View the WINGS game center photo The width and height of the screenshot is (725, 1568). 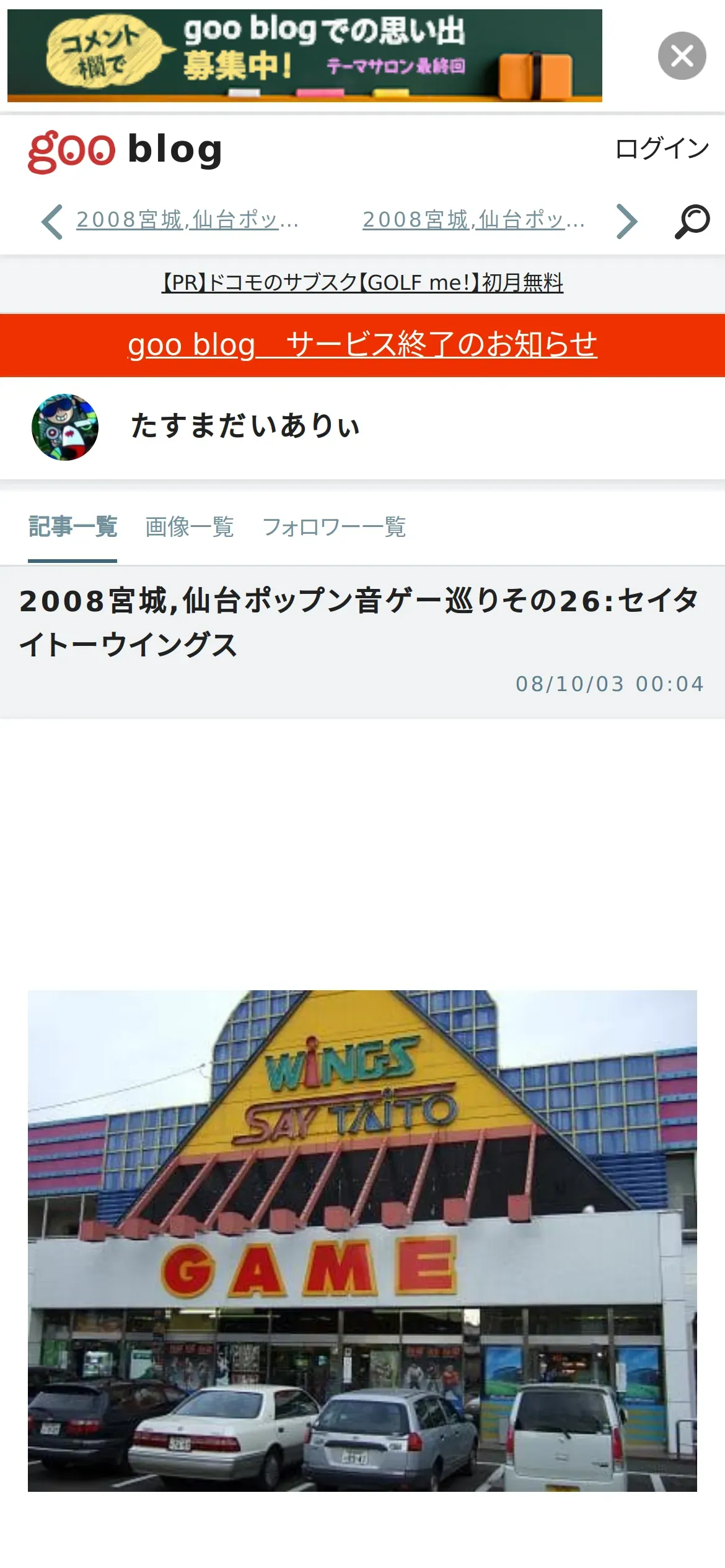pos(362,1240)
